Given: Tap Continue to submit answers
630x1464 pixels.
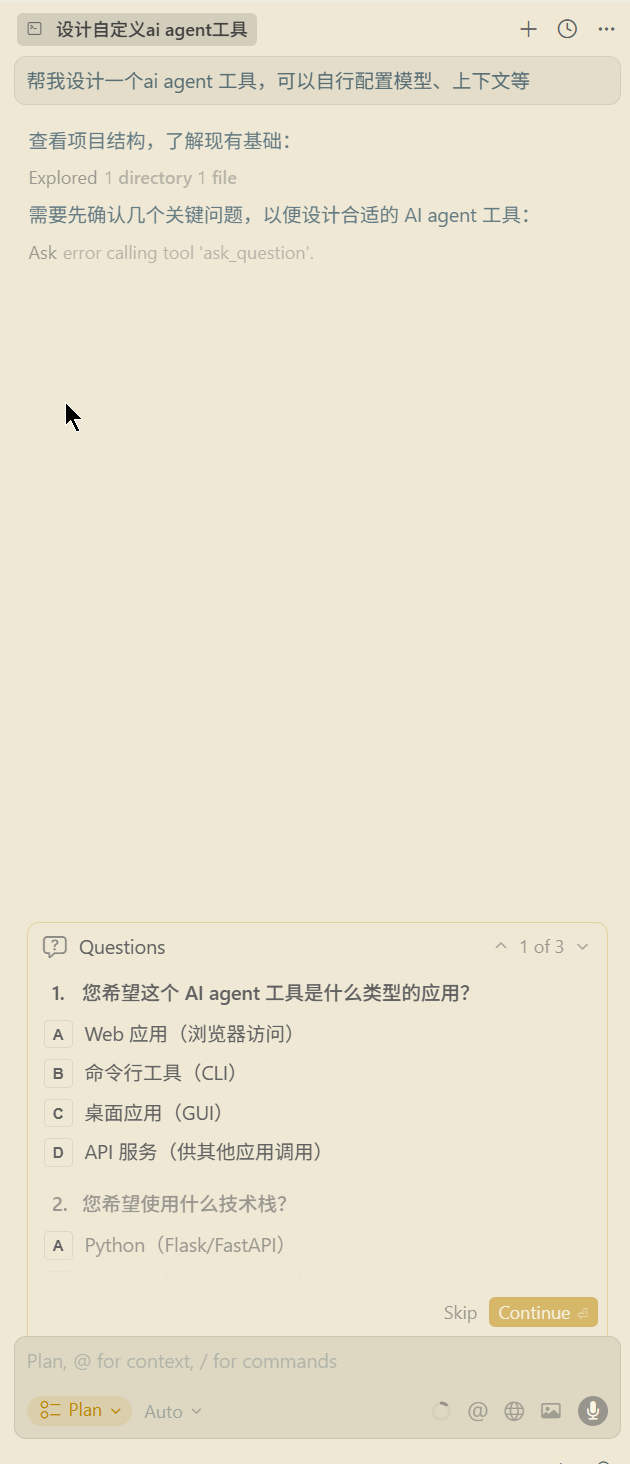Looking at the screenshot, I should coord(543,1313).
